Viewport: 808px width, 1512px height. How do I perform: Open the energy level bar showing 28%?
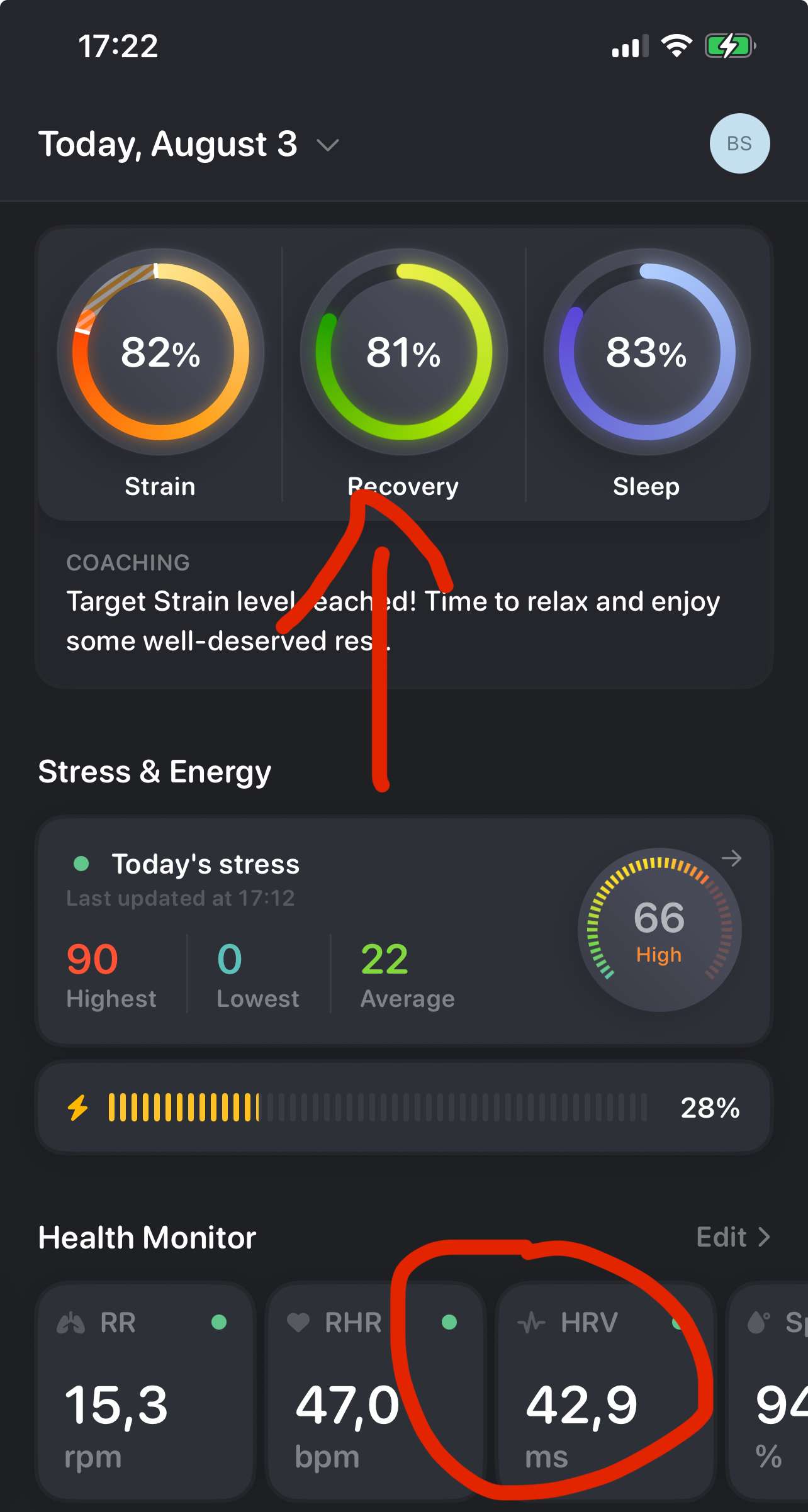(404, 1108)
